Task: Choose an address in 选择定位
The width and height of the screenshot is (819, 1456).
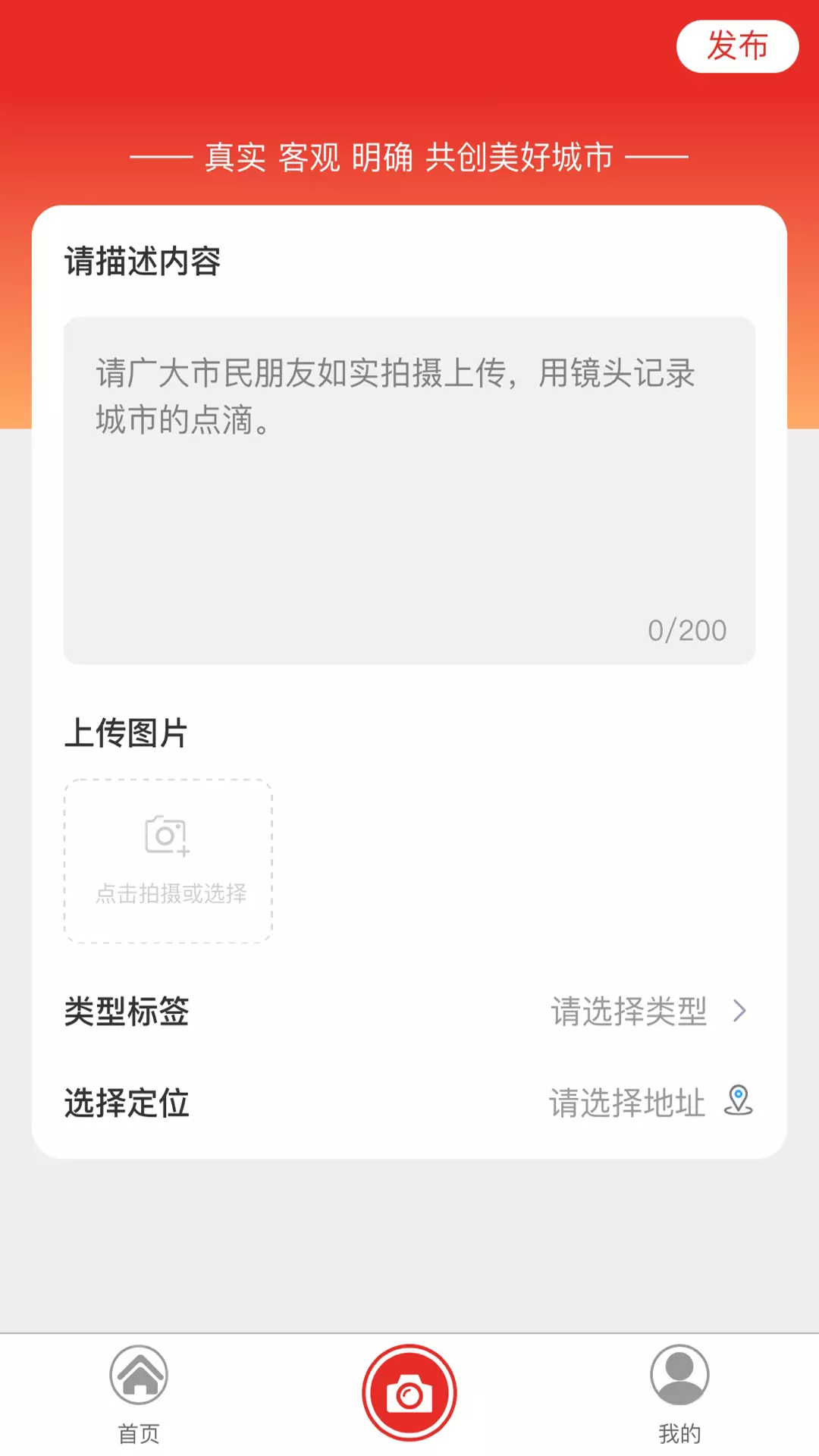Action: [x=409, y=1102]
